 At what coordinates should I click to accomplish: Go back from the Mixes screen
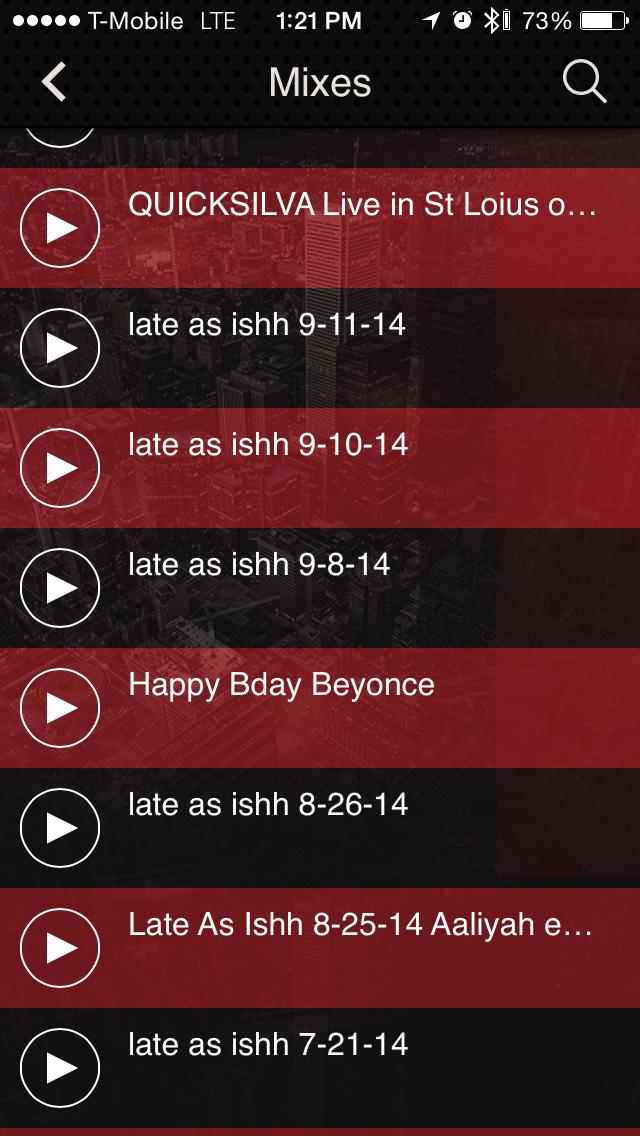coord(54,82)
